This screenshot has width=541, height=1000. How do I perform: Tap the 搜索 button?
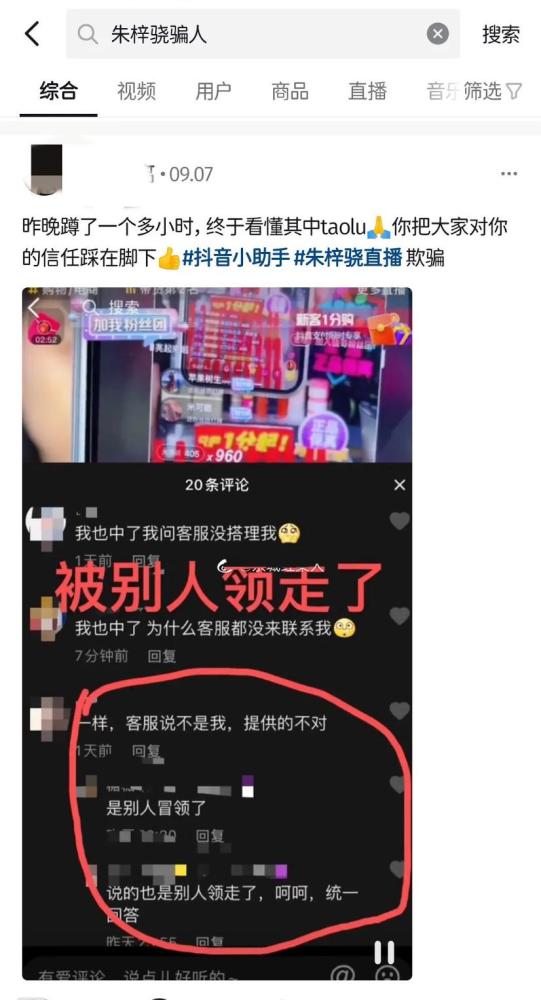point(501,34)
